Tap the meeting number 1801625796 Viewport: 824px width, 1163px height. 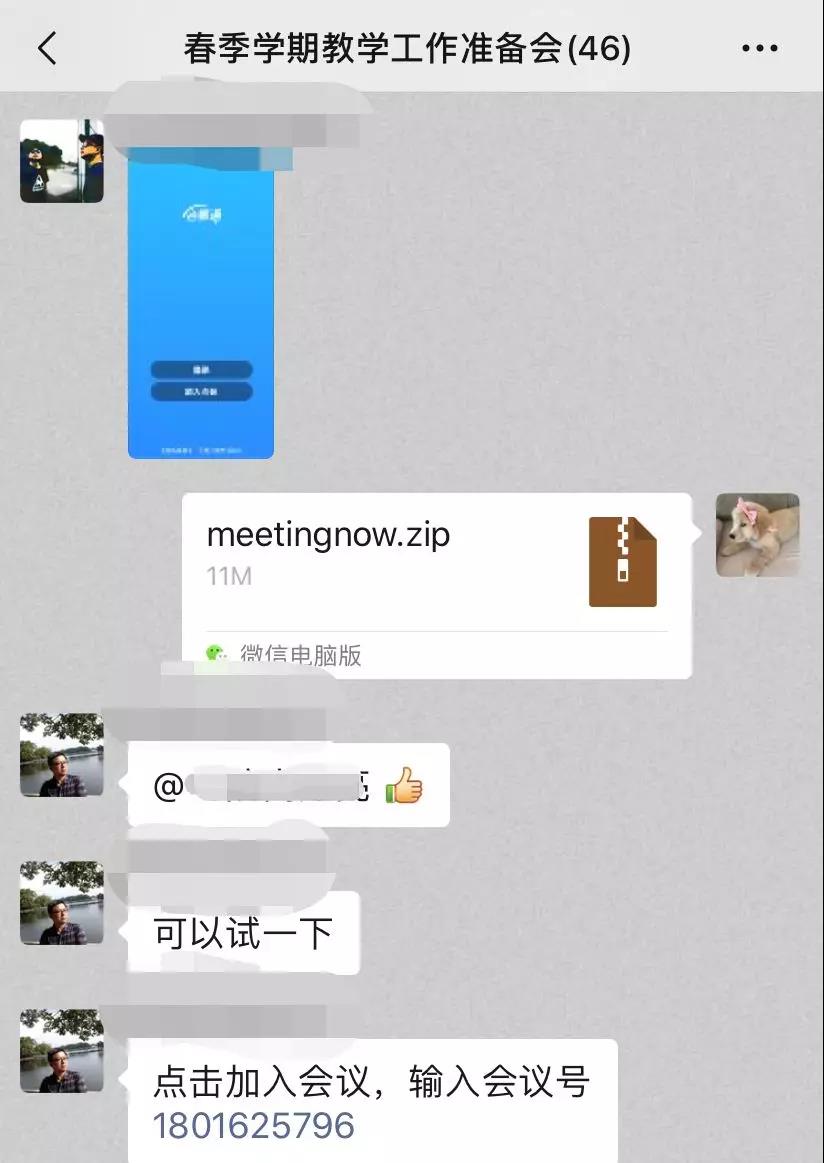(254, 1125)
